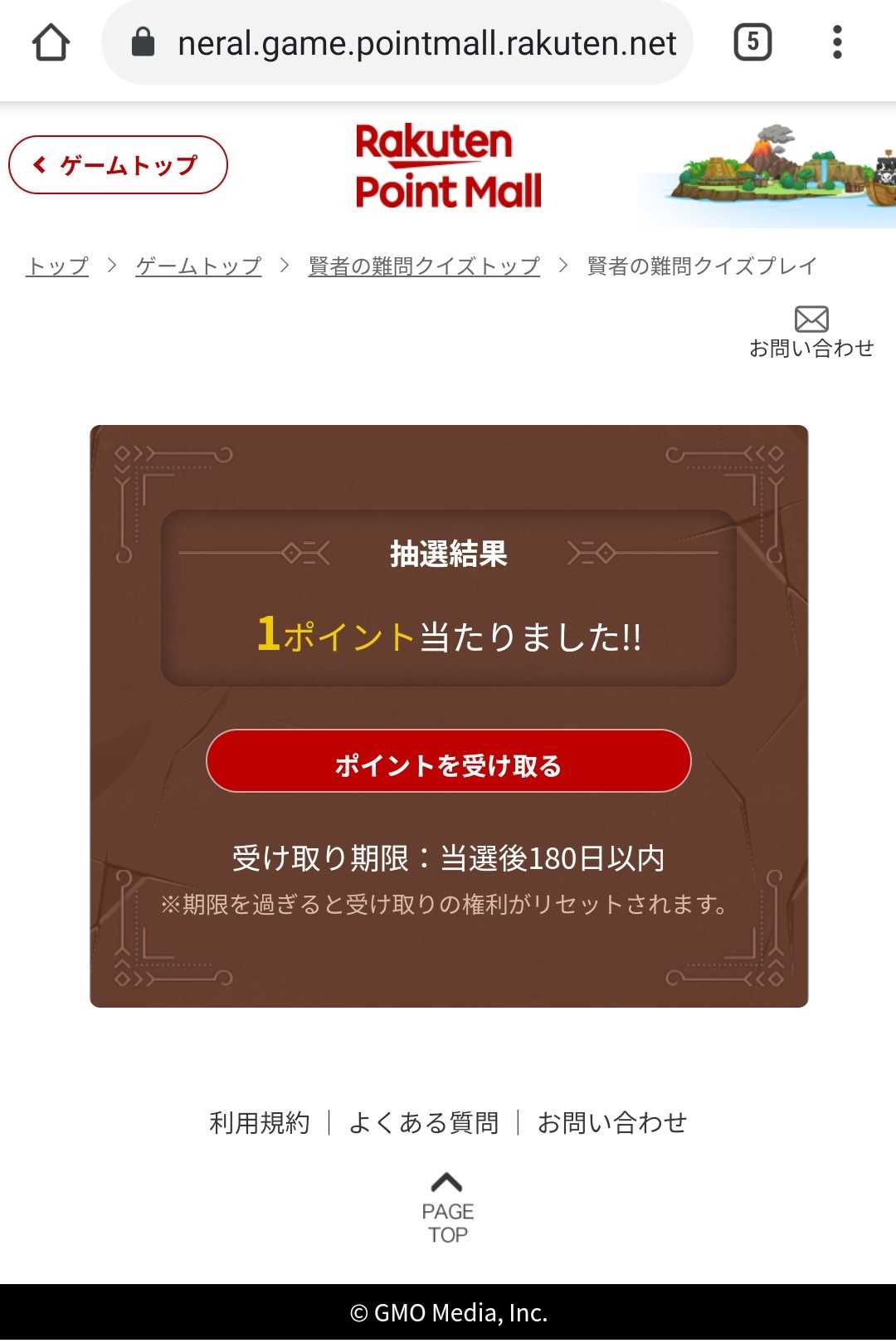Open the ゲームトップ breadcrumb link
This screenshot has width=896, height=1343.
(x=199, y=266)
